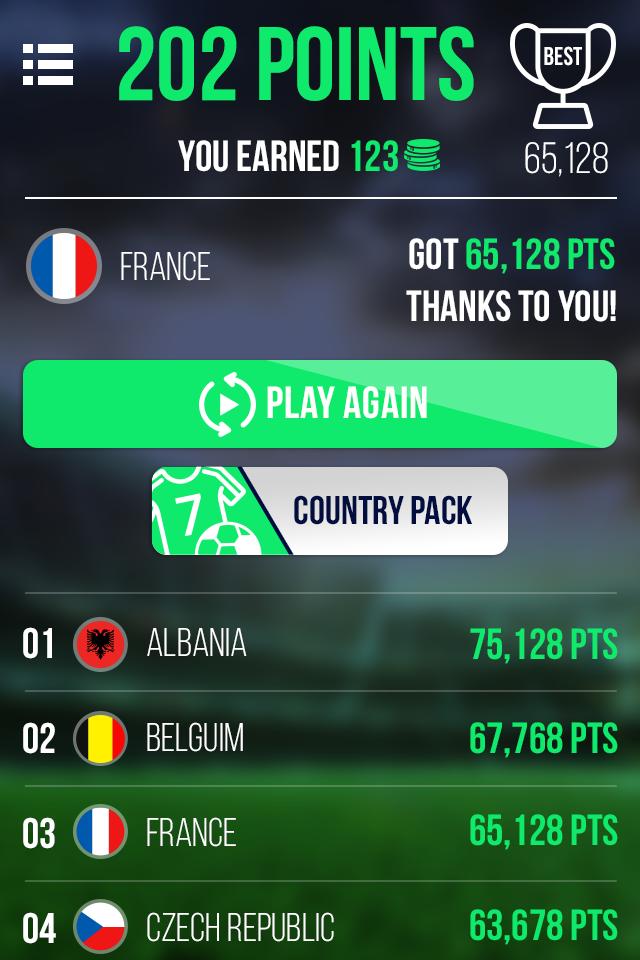View the best score trophy
The width and height of the screenshot is (640, 960).
pos(563,75)
